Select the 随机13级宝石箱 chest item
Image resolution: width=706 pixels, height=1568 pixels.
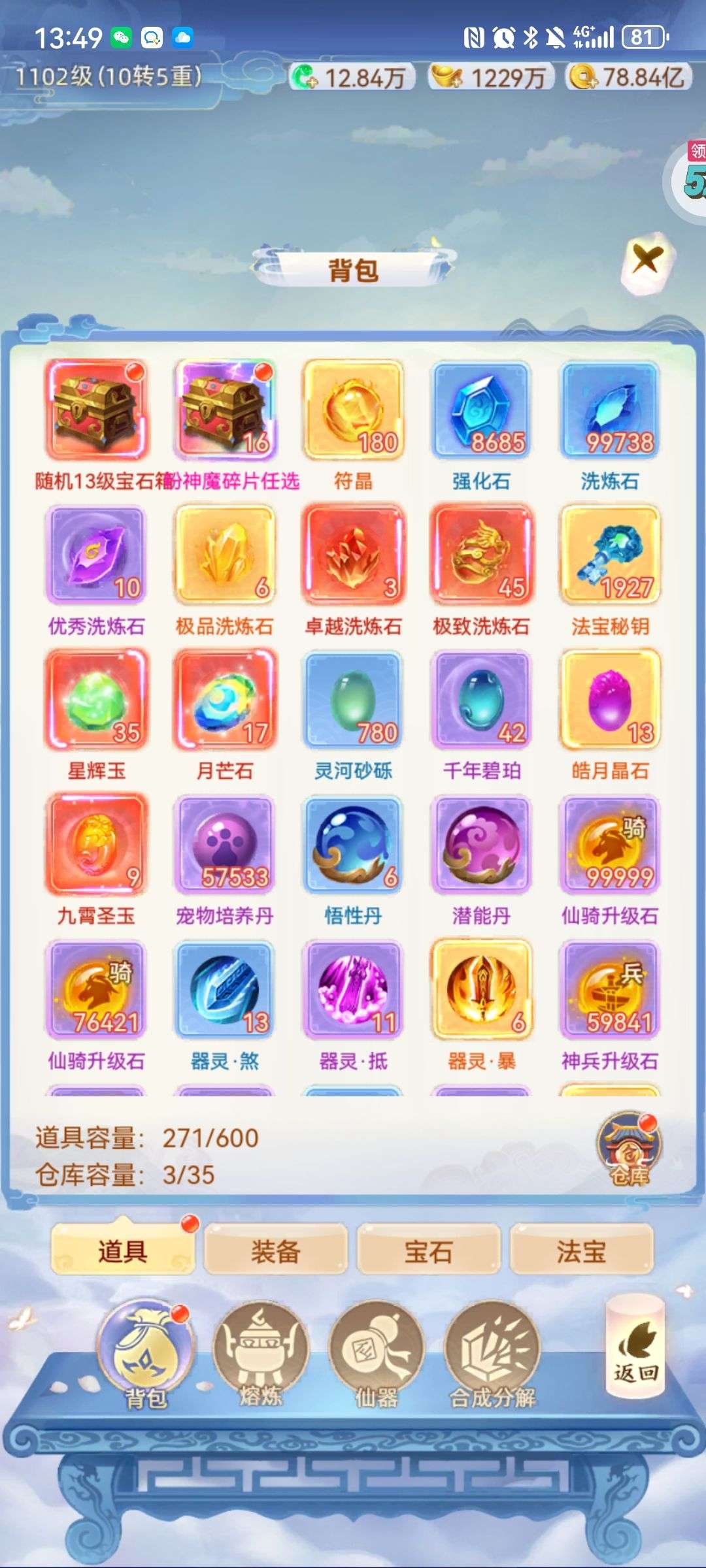point(96,410)
